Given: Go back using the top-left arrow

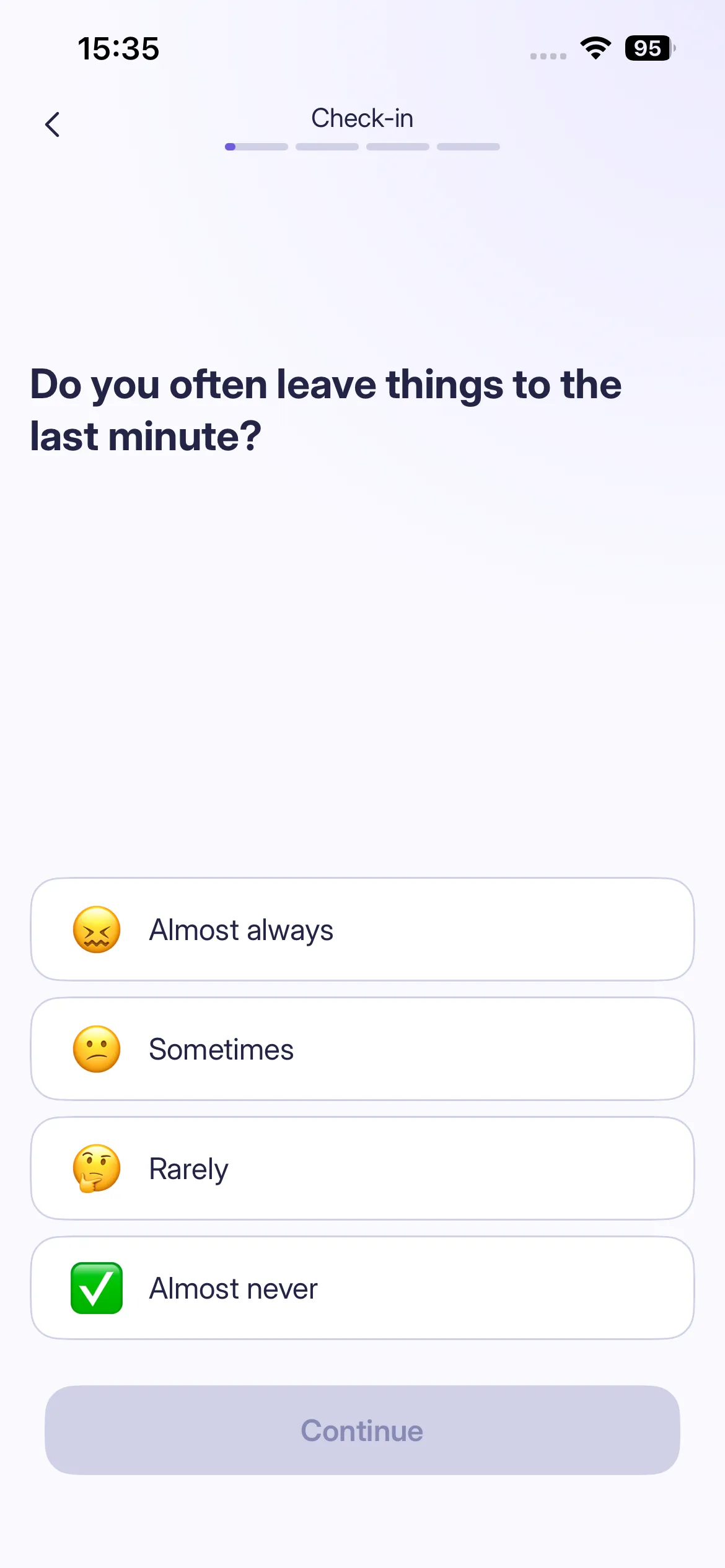Looking at the screenshot, I should coord(53,124).
